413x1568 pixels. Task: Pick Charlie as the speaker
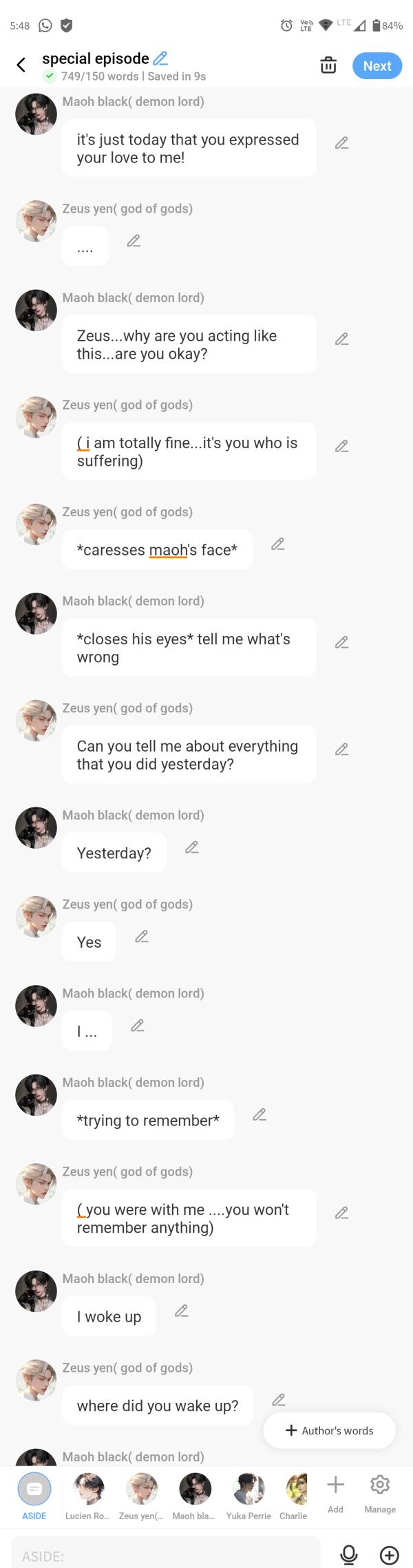[294, 1494]
